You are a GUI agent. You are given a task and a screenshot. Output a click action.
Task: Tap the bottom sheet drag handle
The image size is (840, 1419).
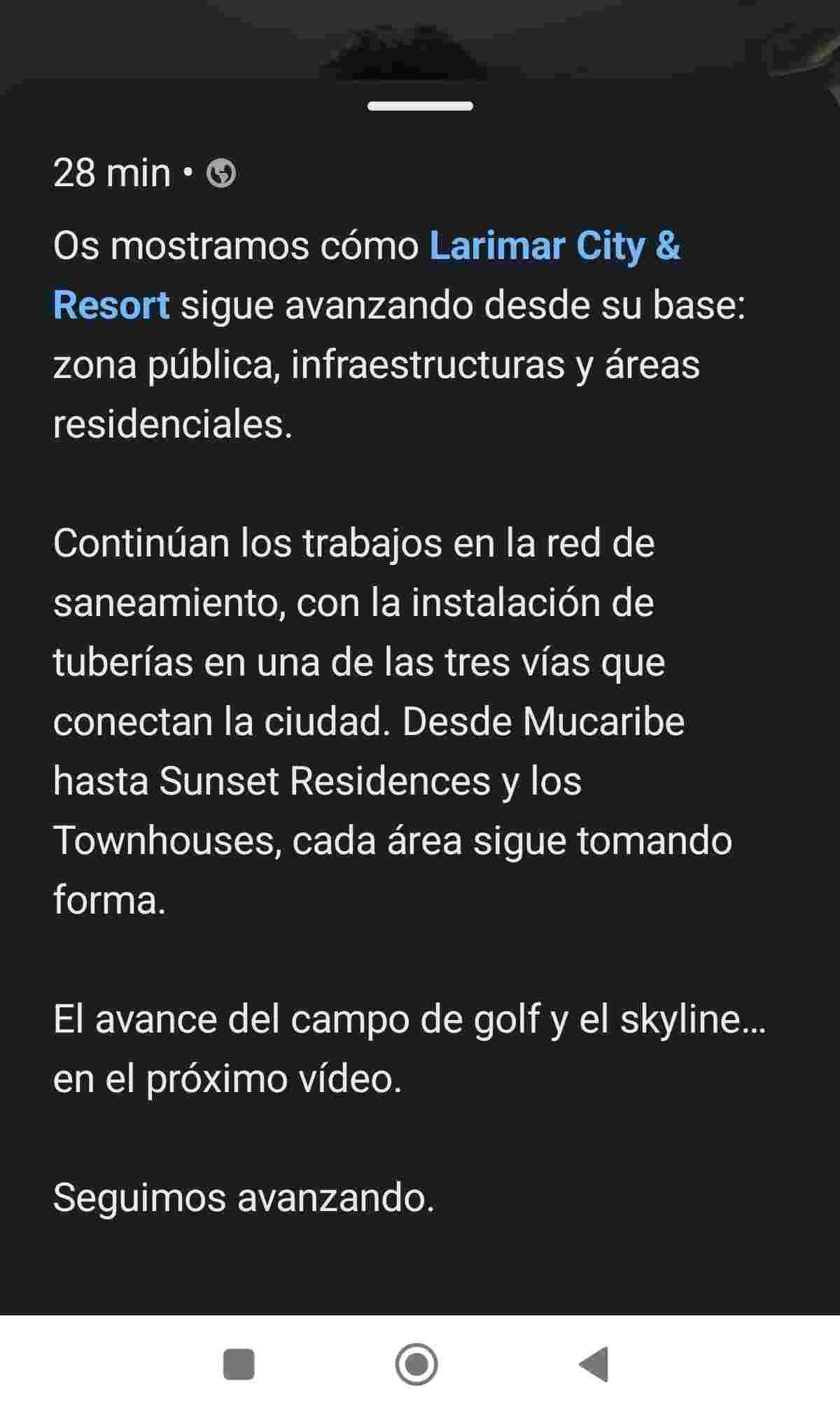point(420,106)
